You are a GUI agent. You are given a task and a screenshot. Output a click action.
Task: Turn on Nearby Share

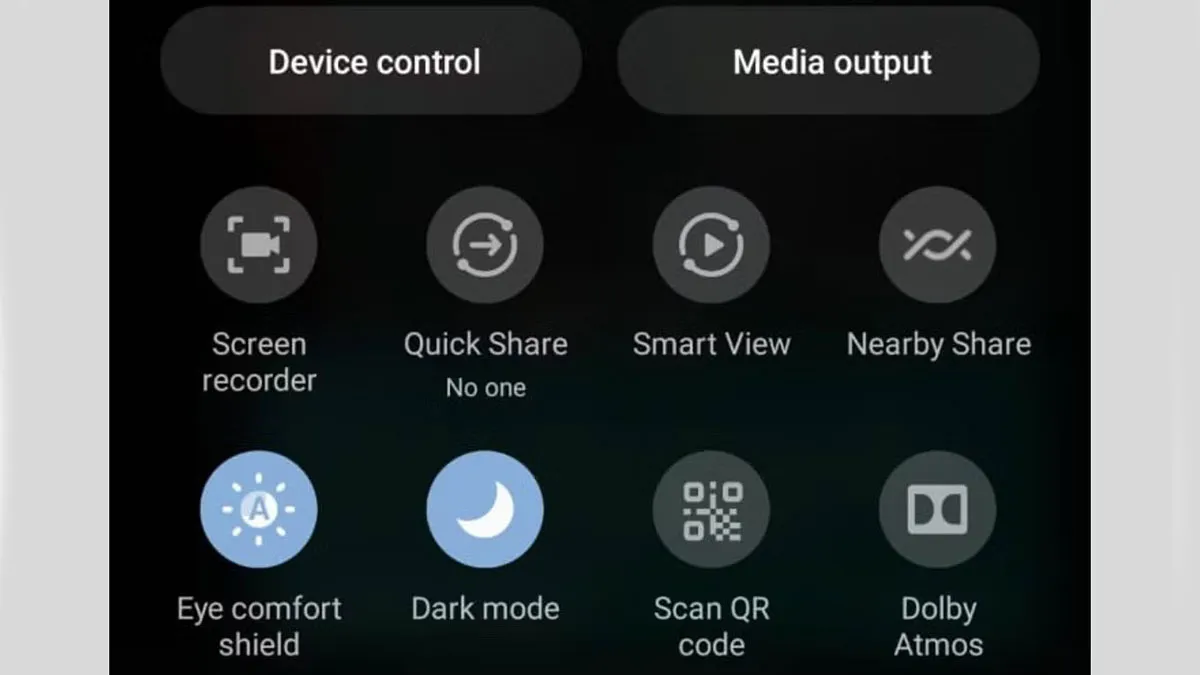click(x=937, y=245)
